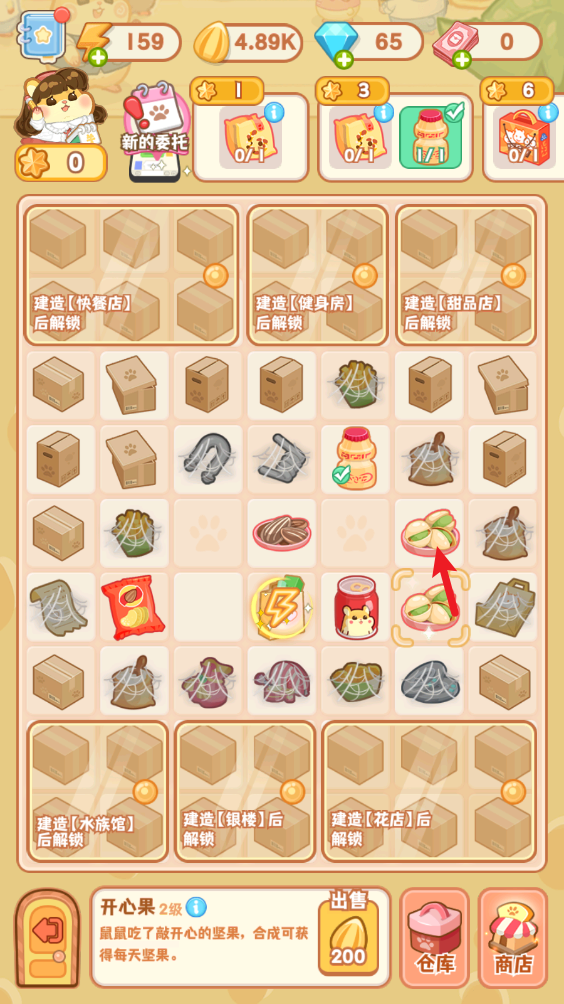Open the 商店 shop

coord(513,938)
